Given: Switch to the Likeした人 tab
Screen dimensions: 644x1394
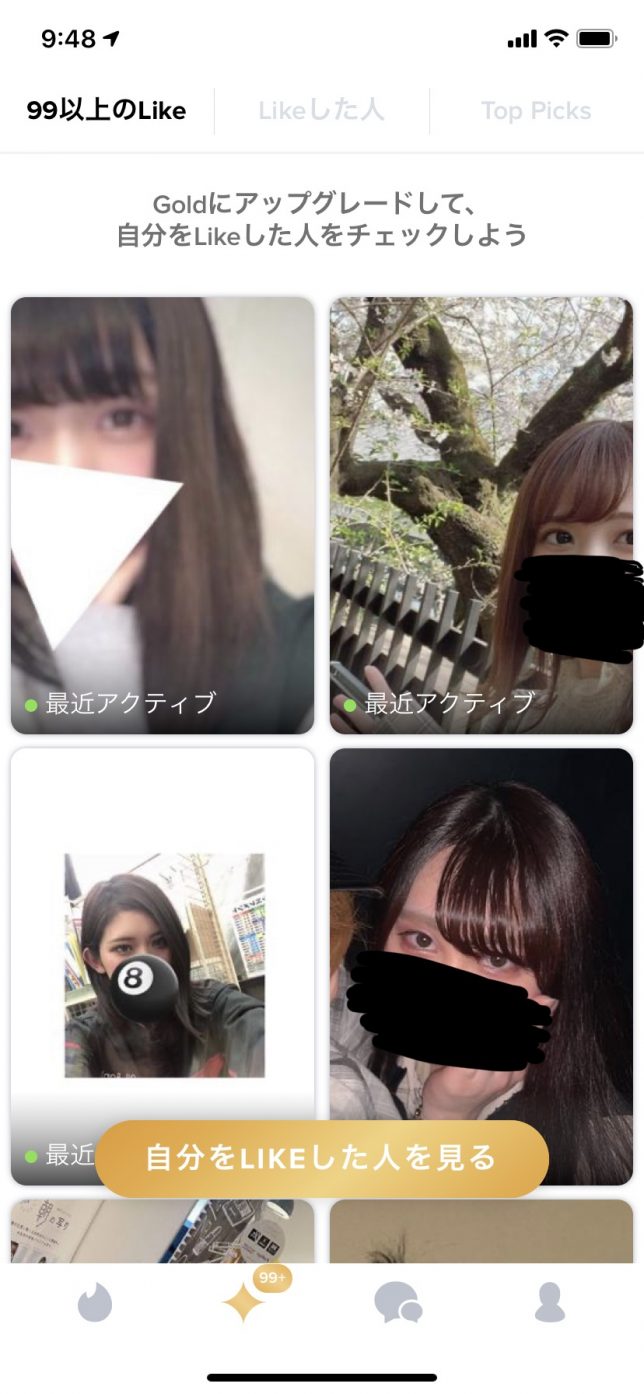Looking at the screenshot, I should tap(321, 110).
